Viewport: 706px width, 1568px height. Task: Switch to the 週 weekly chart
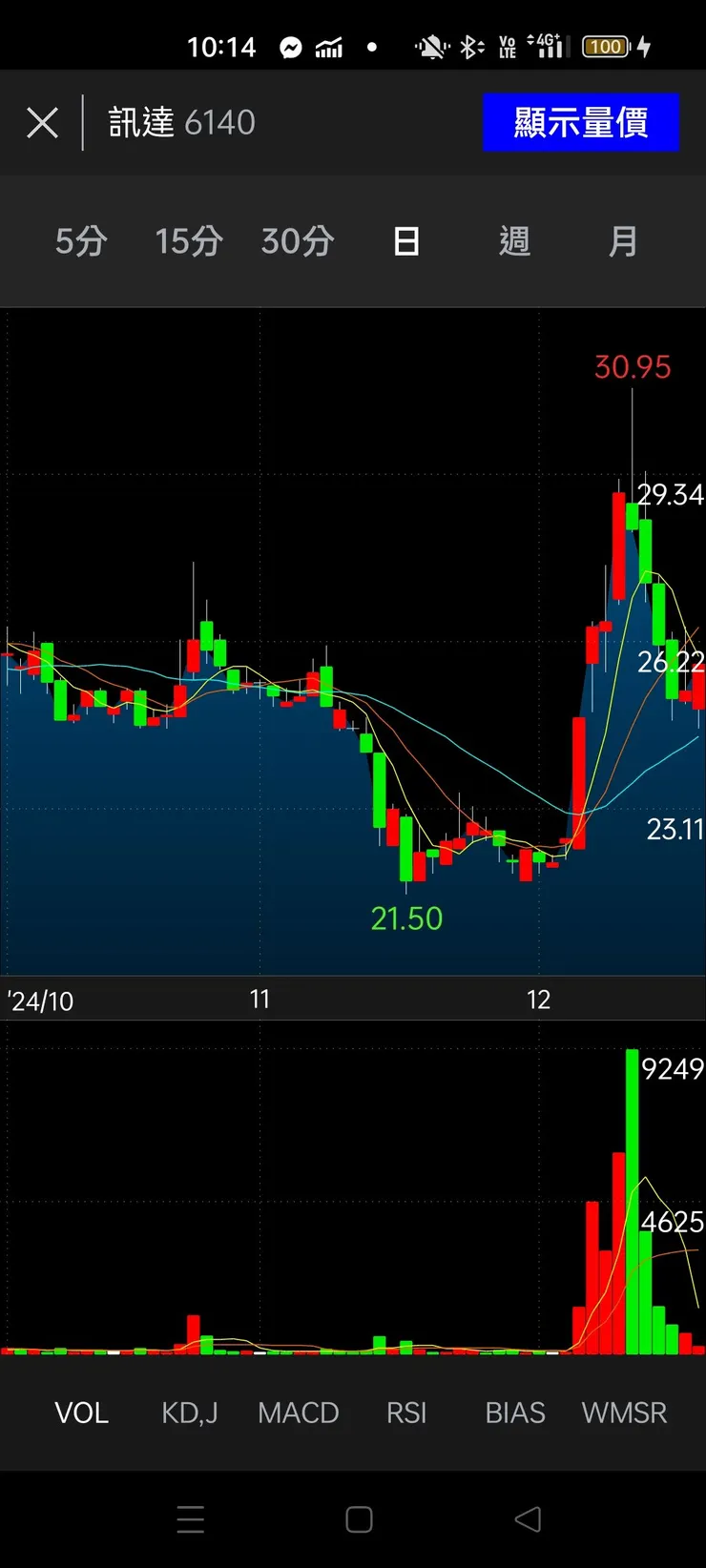[x=514, y=241]
